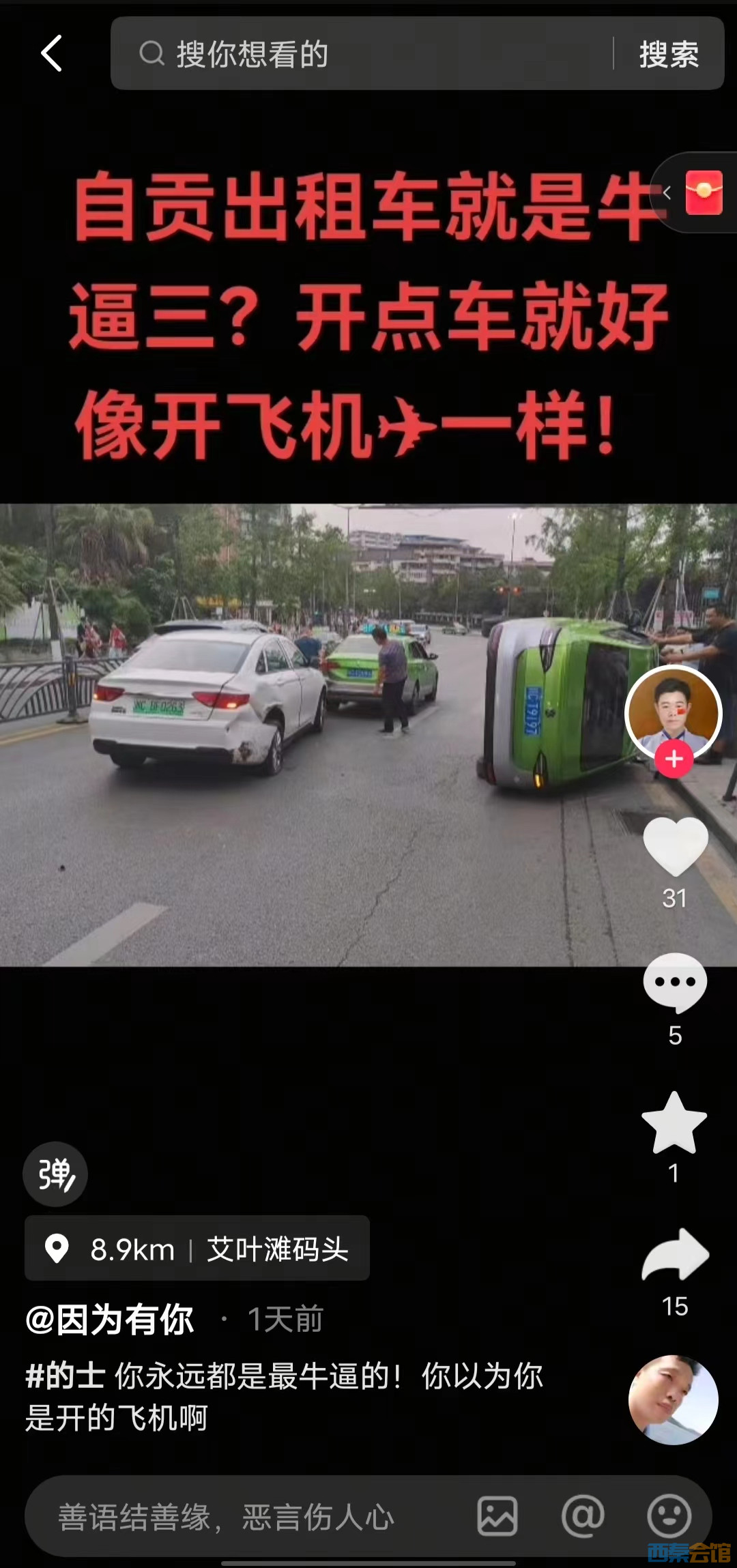Mention someone with the @ icon
The image size is (737, 1568).
point(583,1516)
